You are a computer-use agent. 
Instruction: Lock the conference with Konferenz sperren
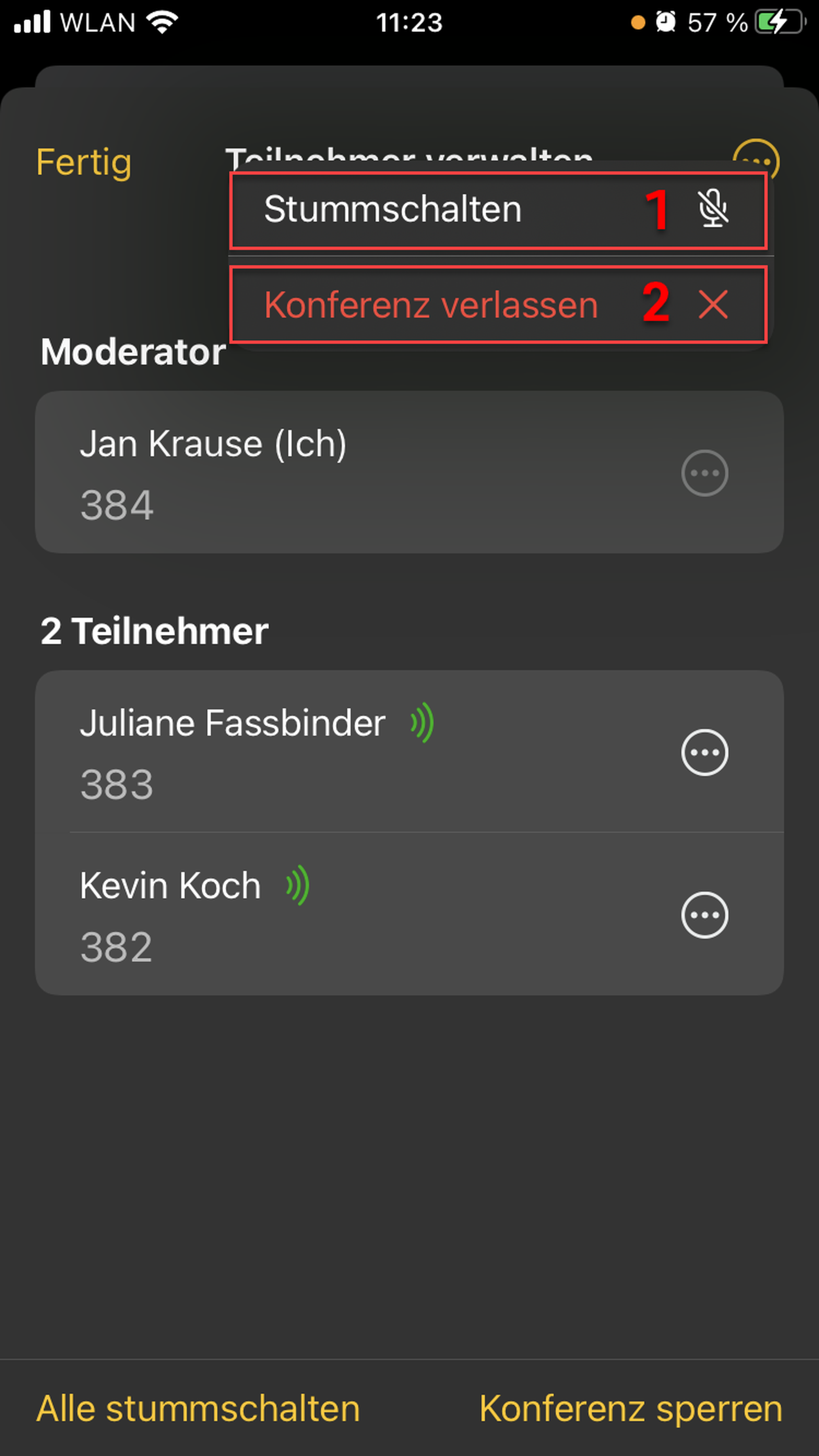point(631,1408)
